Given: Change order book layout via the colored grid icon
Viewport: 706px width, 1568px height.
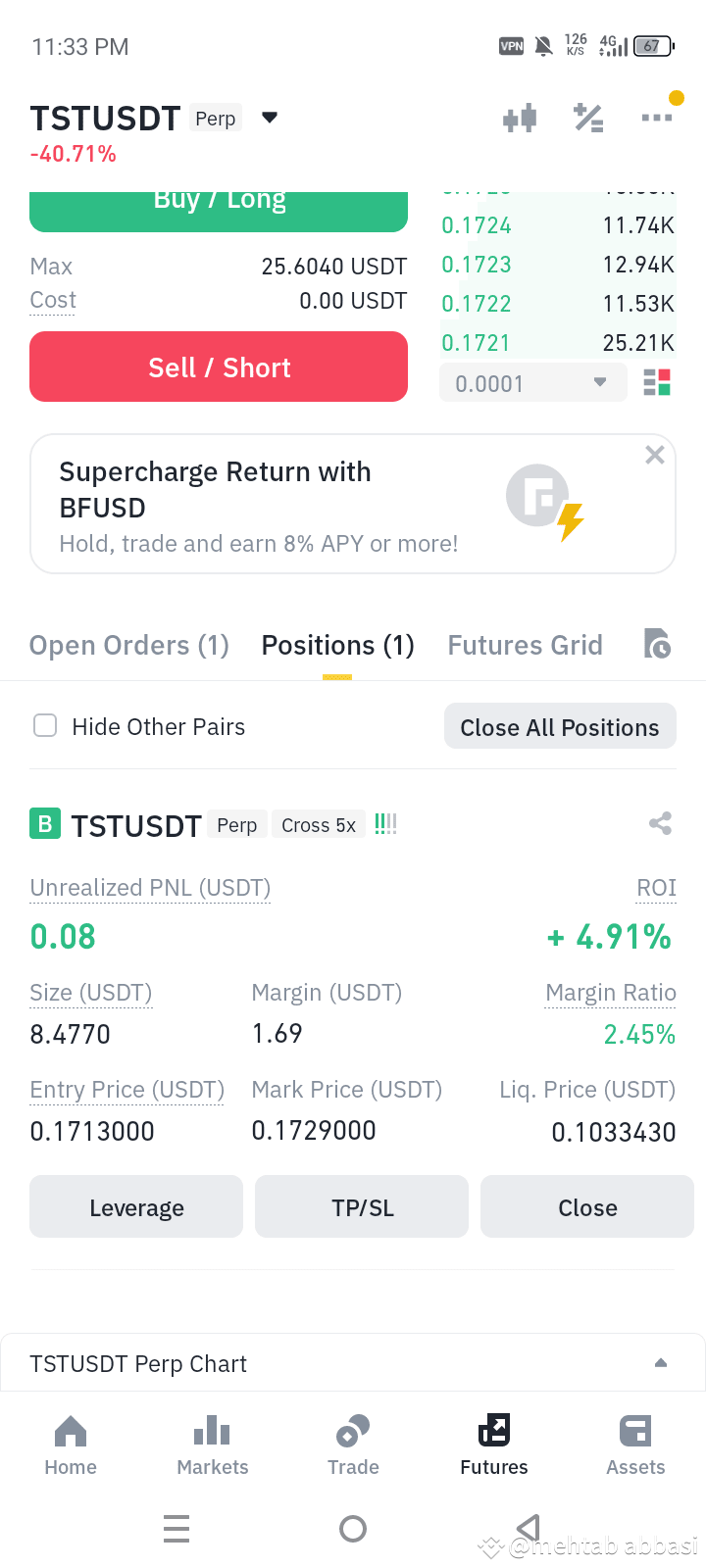Looking at the screenshot, I should 659,382.
